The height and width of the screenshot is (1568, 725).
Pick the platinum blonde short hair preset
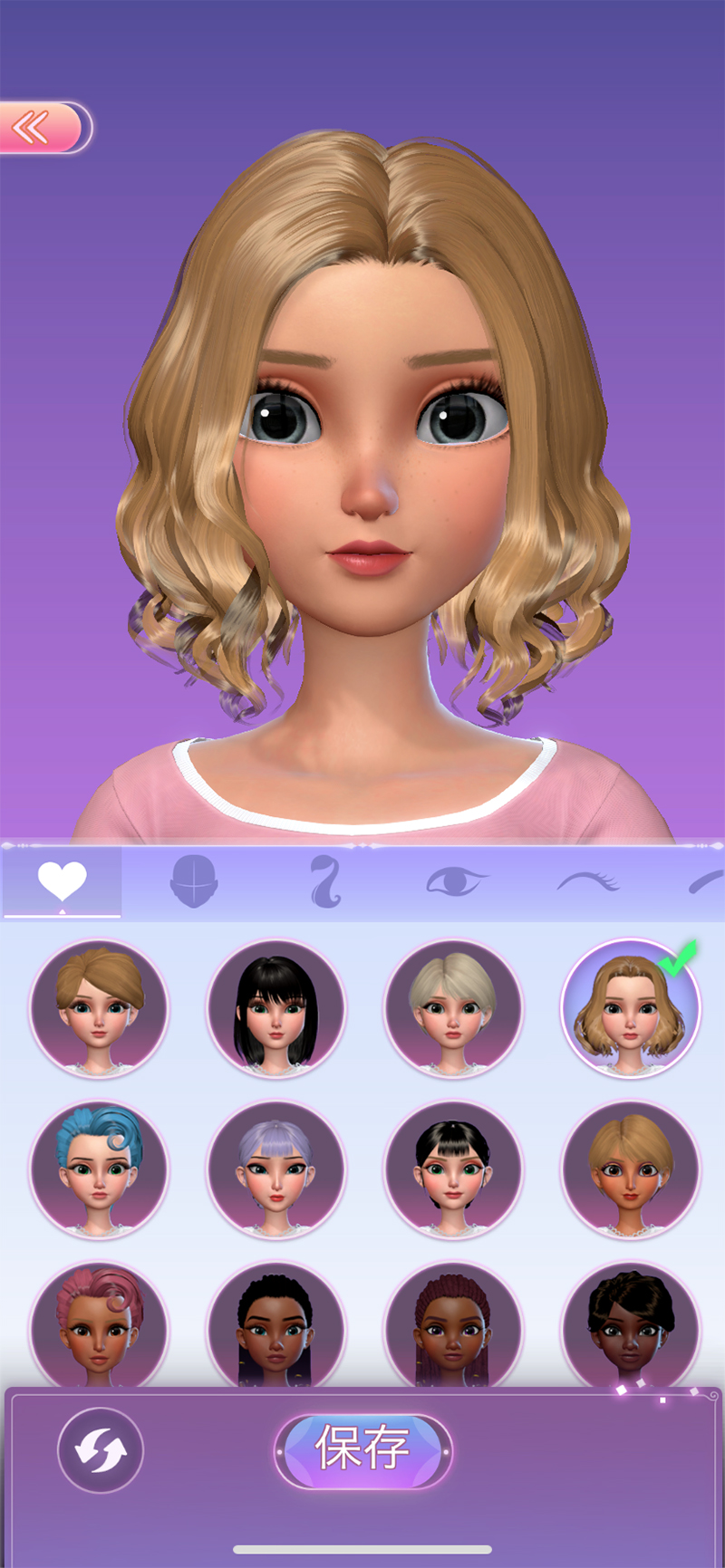(453, 1008)
